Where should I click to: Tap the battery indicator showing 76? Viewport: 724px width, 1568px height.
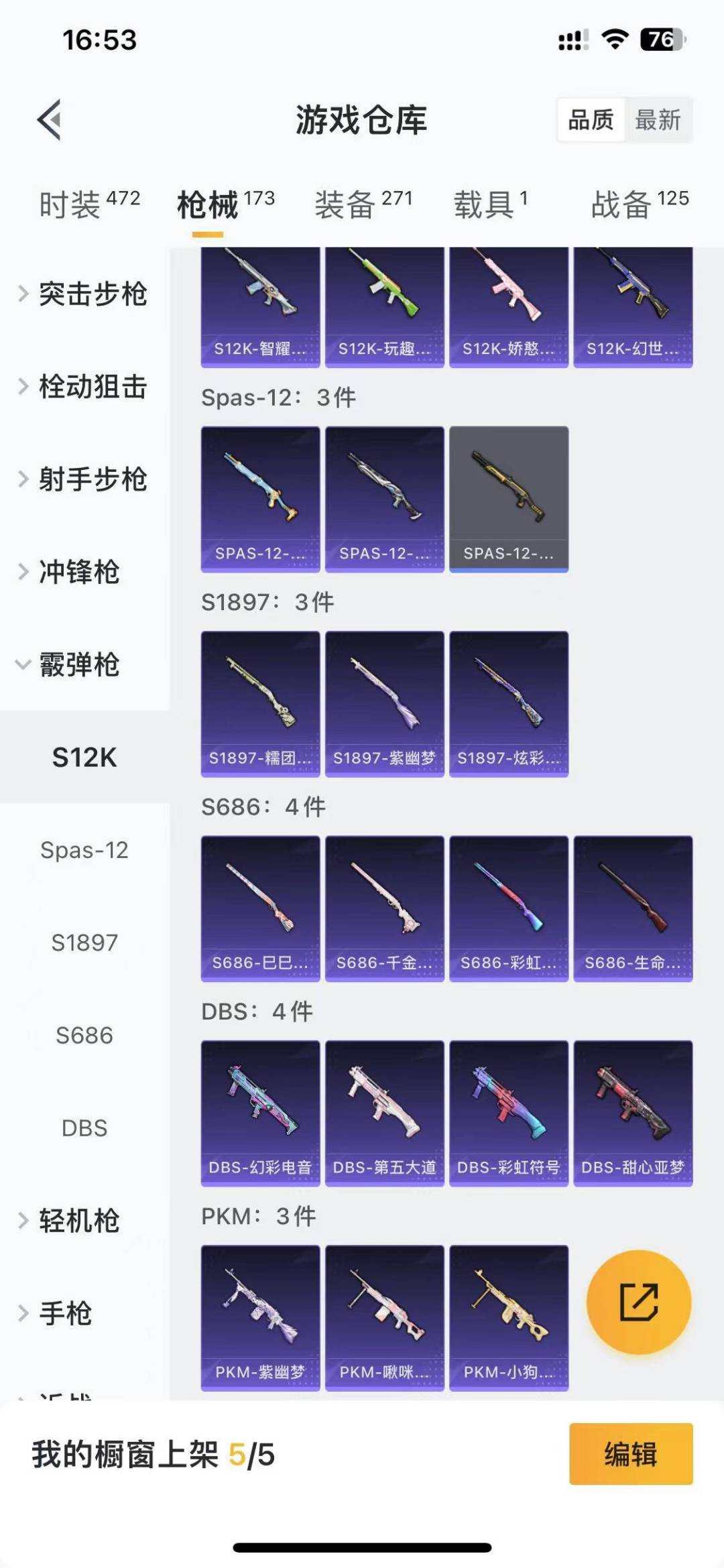pos(658,40)
